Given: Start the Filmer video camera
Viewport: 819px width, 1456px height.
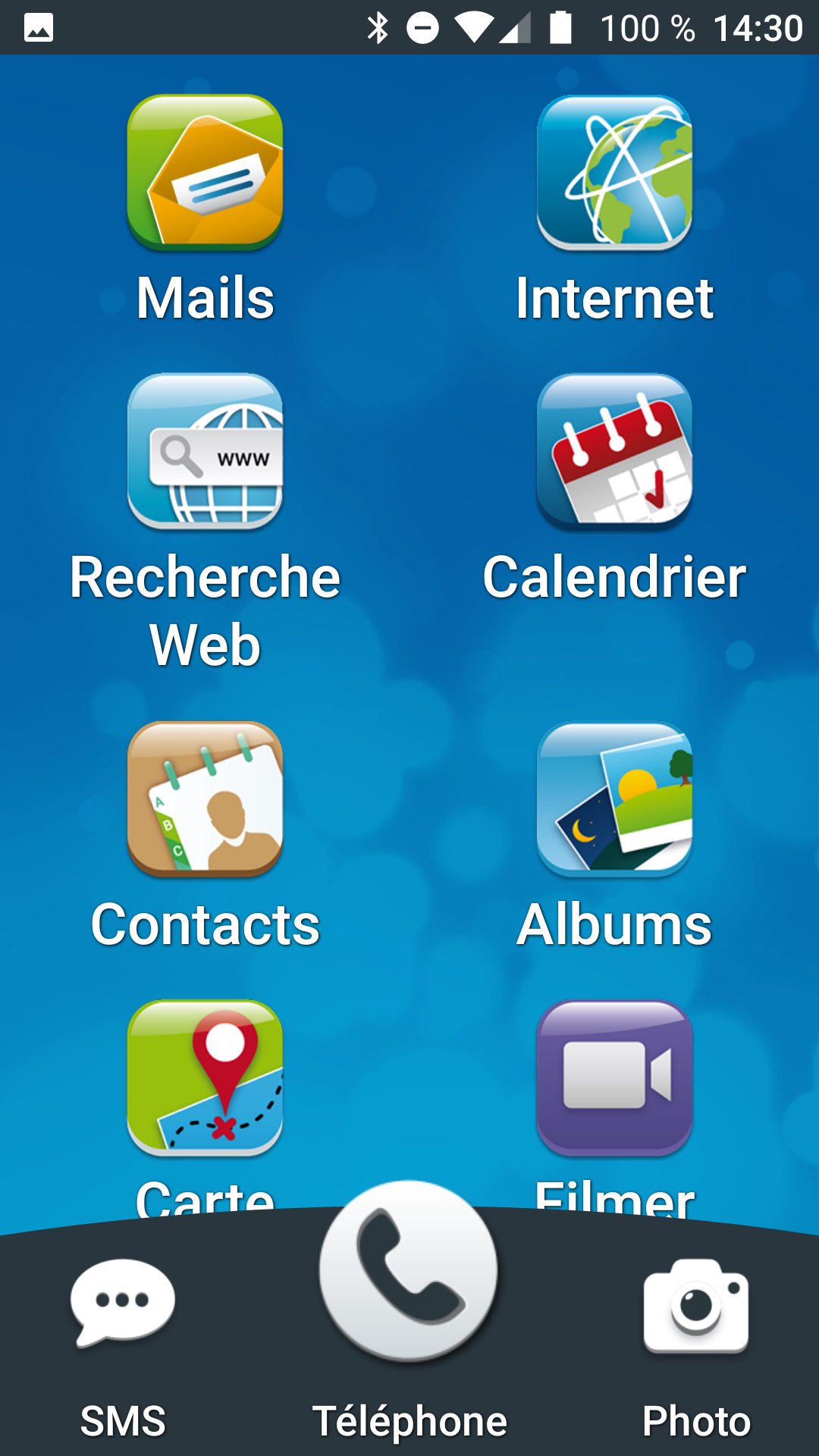Looking at the screenshot, I should point(614,1078).
